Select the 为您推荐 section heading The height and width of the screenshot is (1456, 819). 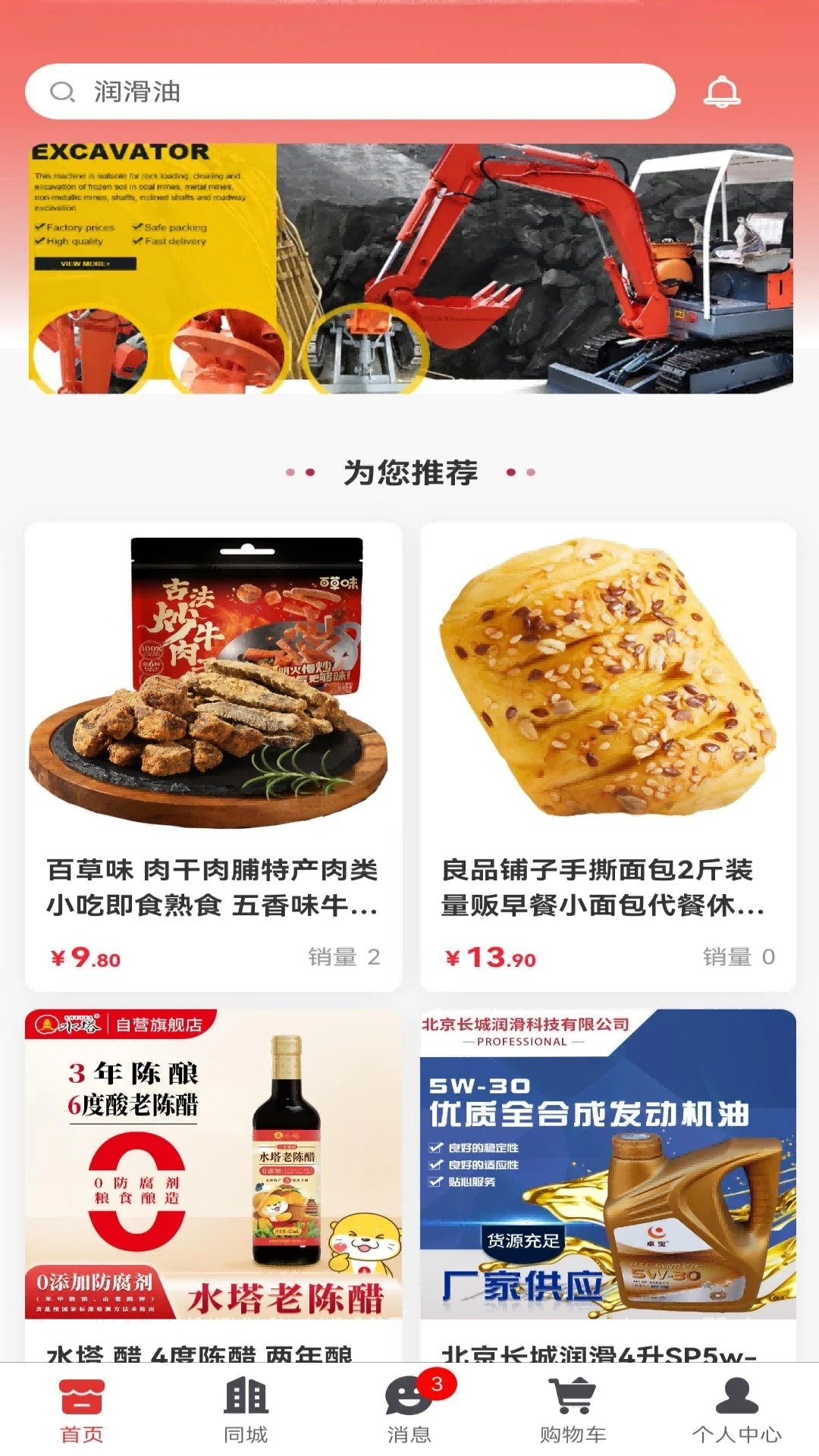click(409, 471)
